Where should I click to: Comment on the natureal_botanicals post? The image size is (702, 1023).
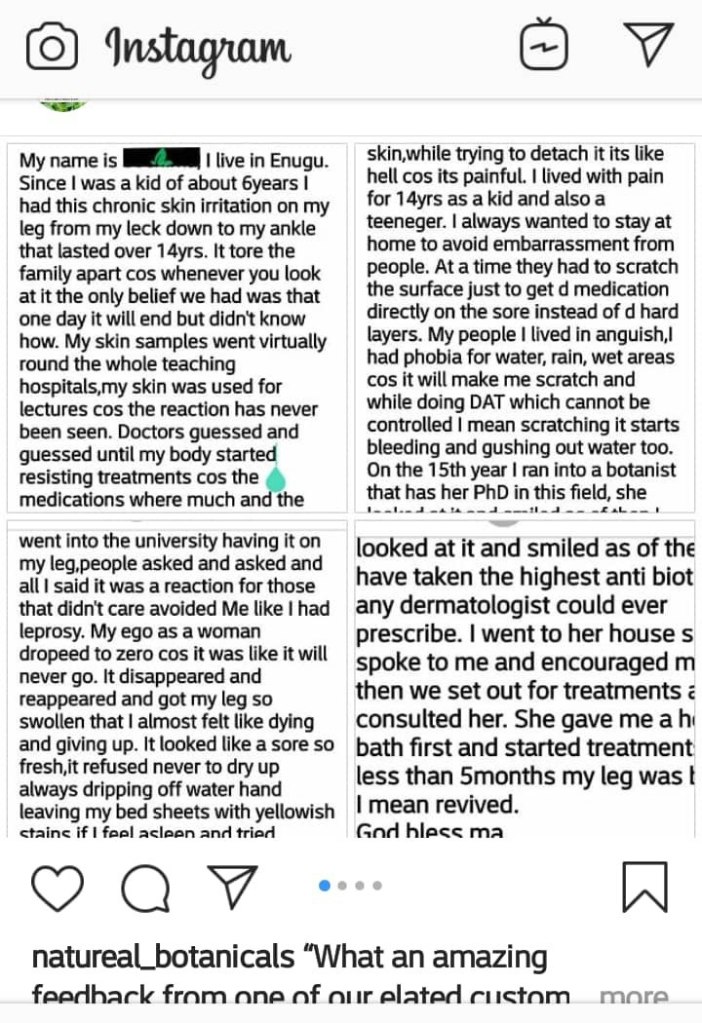(145, 887)
